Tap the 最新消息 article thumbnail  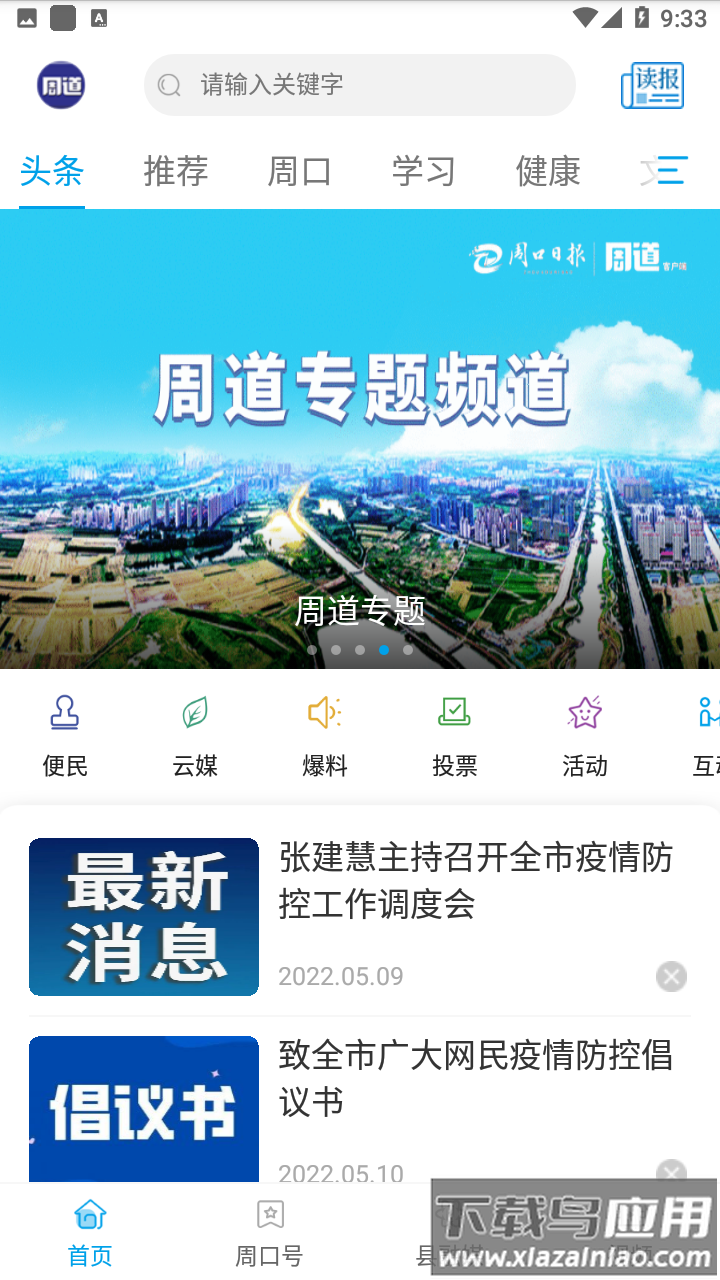[143, 916]
